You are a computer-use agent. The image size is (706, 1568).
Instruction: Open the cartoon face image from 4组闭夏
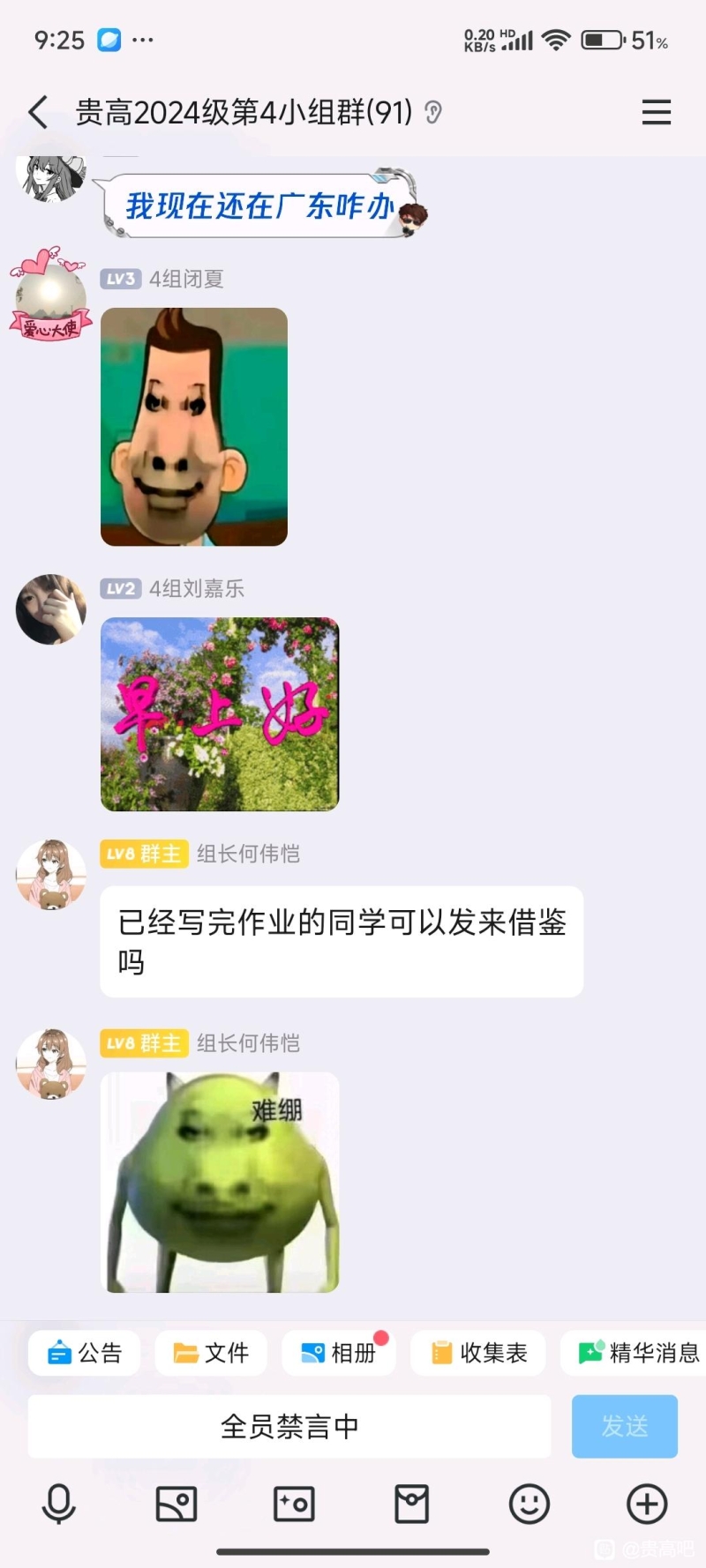(x=194, y=427)
